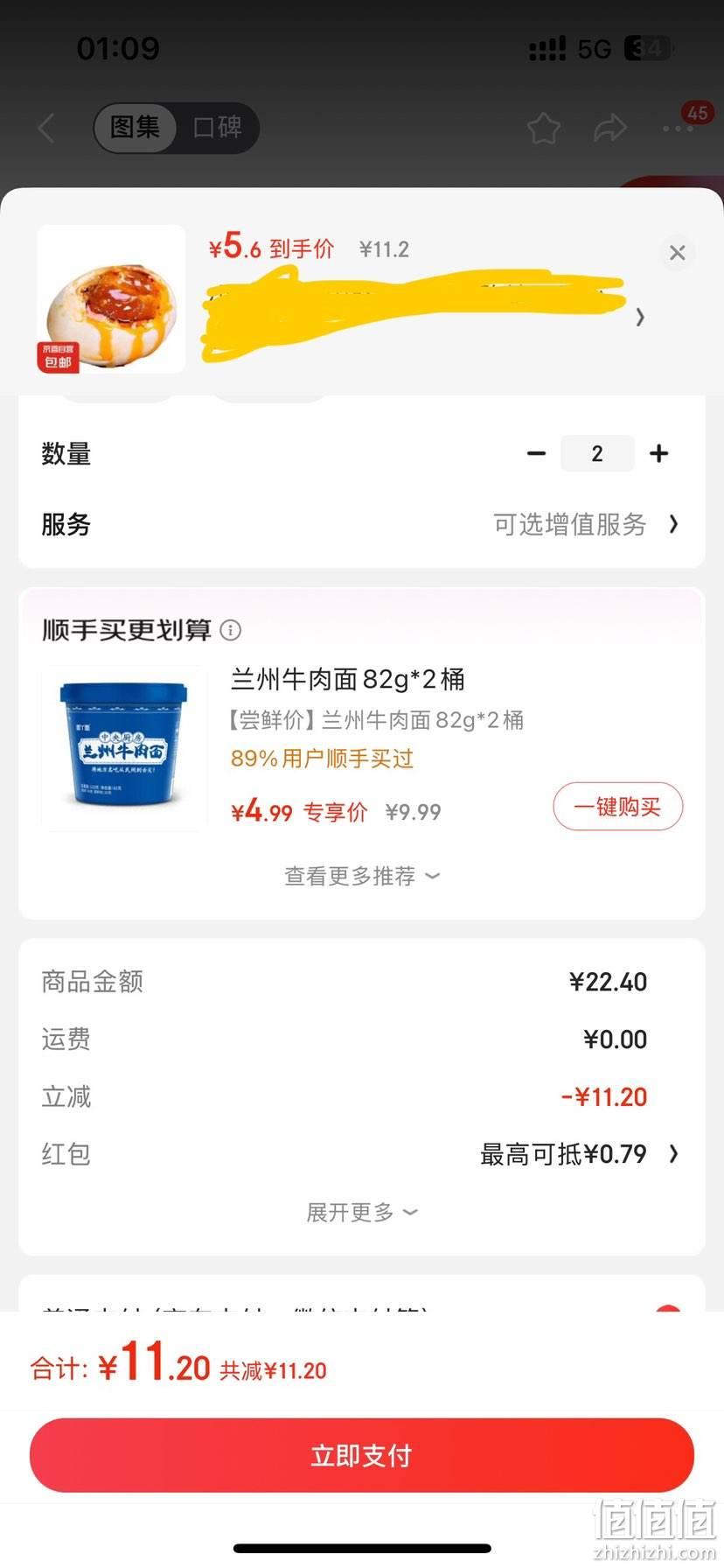724x1568 pixels.
Task: Expand 查看更多推荐
Action: [361, 876]
